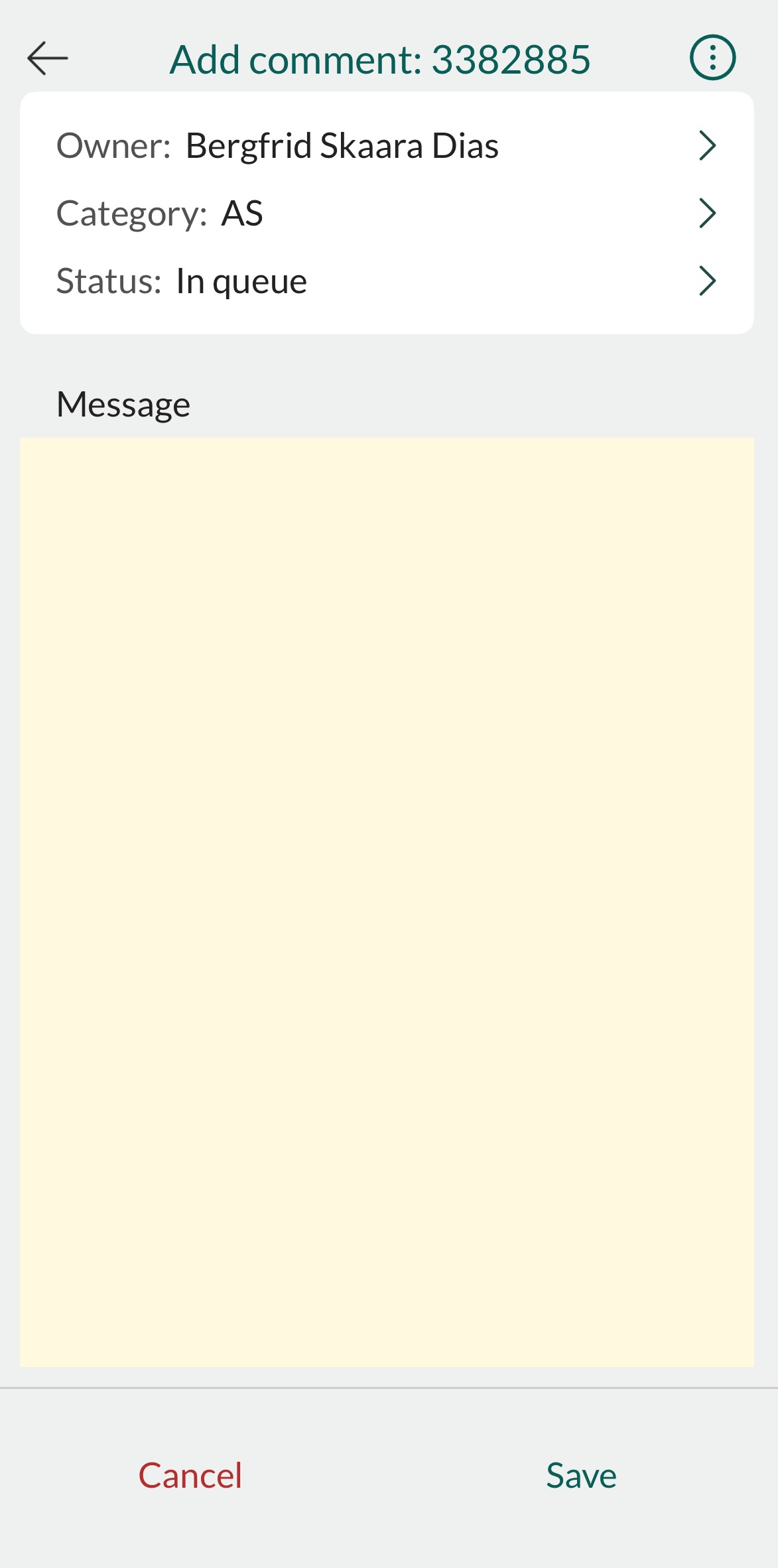Open the three-dot overflow menu
Viewport: 778px width, 1568px height.
712,58
